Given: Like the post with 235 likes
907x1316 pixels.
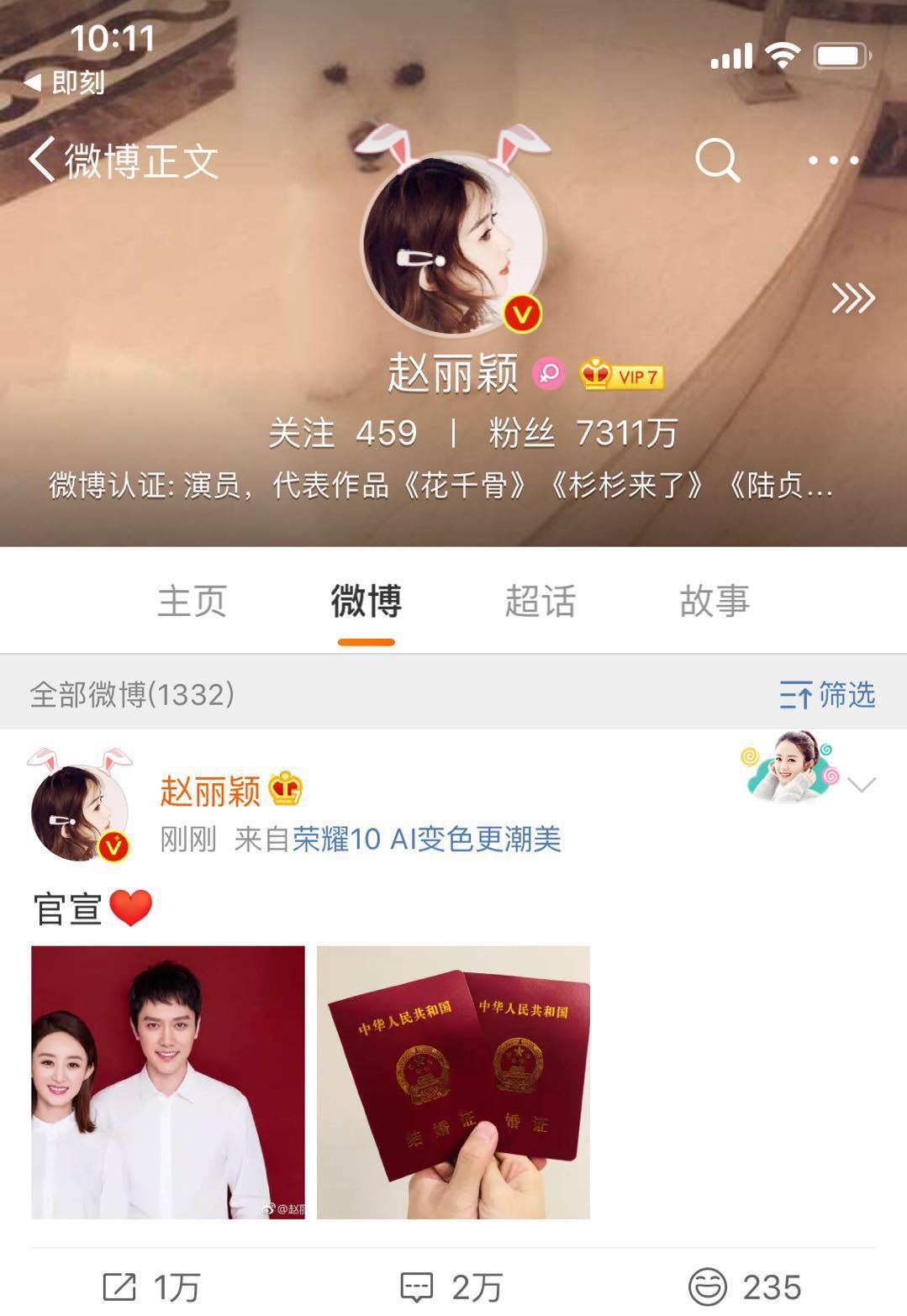Looking at the screenshot, I should pos(745,1287).
